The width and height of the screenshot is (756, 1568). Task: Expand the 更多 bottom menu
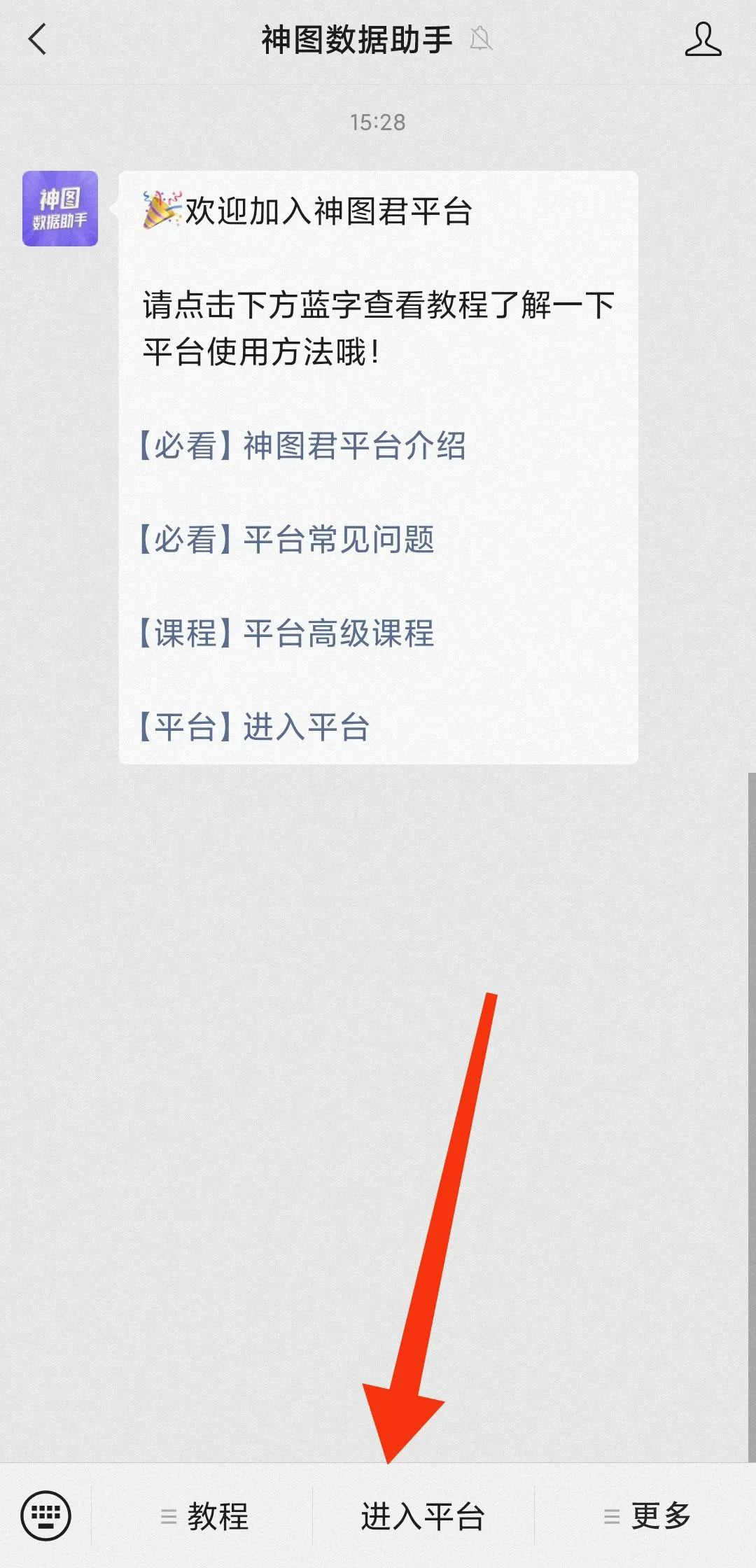coord(646,1516)
